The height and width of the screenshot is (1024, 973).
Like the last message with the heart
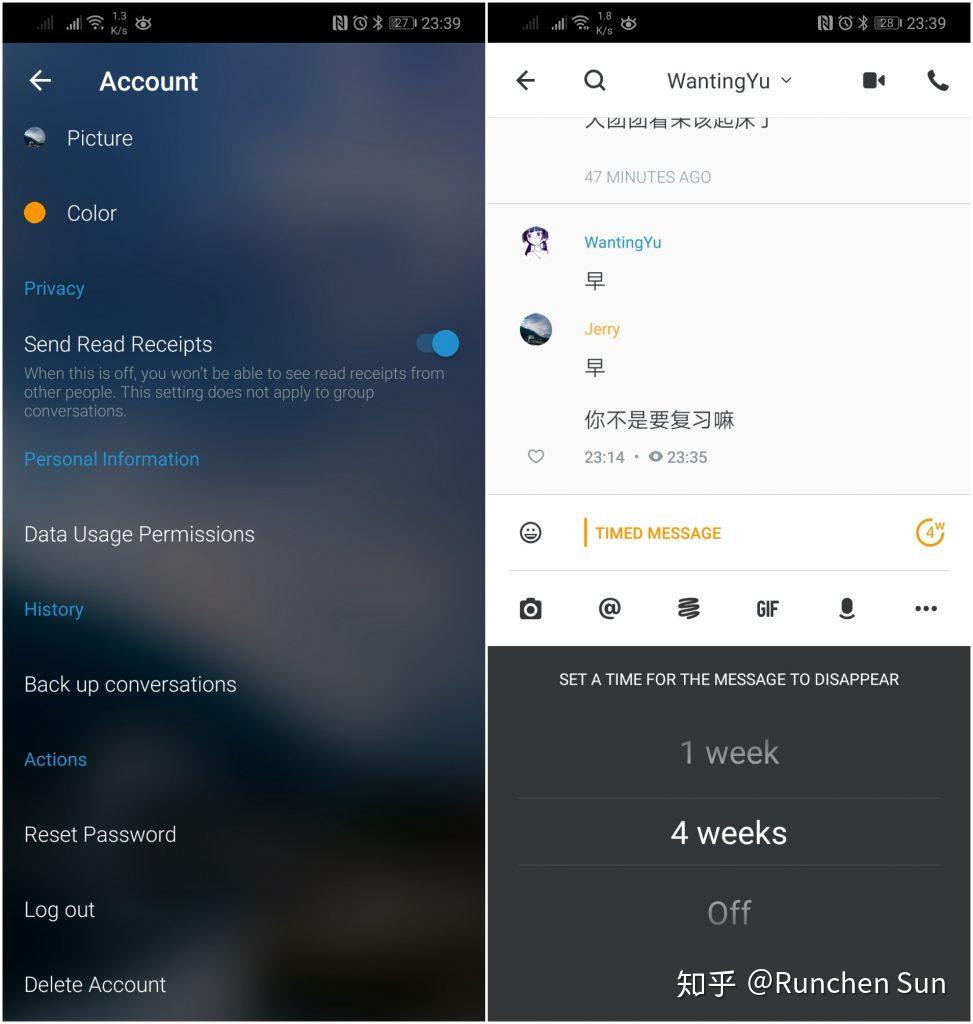pyautogui.click(x=536, y=457)
